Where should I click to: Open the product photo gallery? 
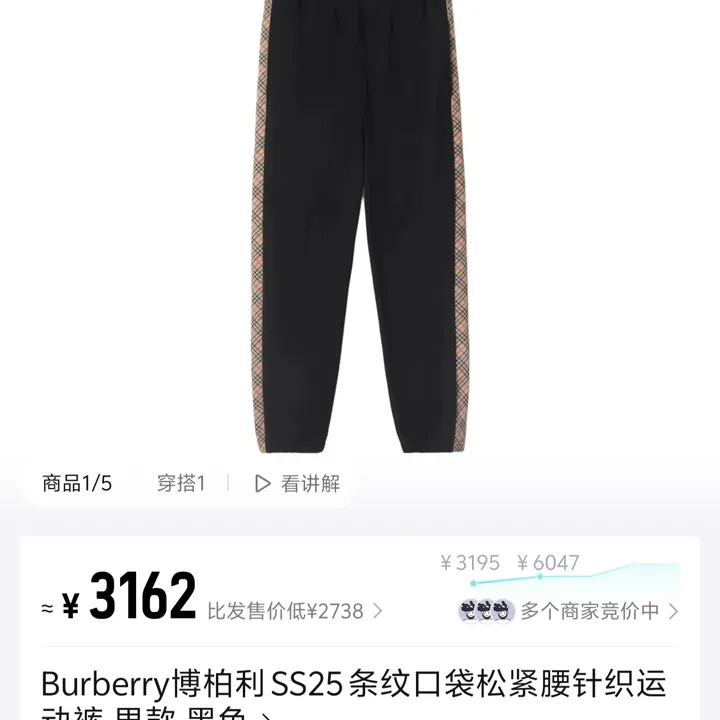360,230
